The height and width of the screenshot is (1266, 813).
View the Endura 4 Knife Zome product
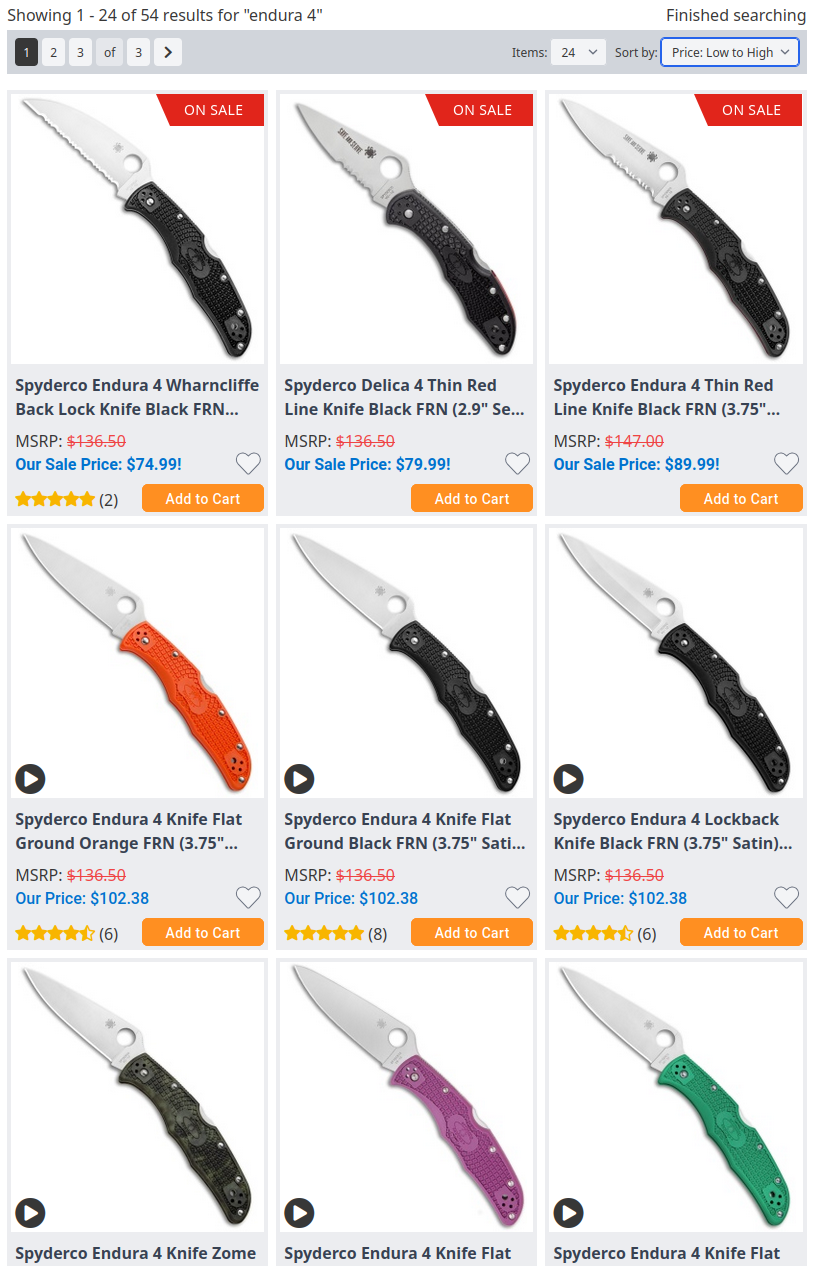136,1253
